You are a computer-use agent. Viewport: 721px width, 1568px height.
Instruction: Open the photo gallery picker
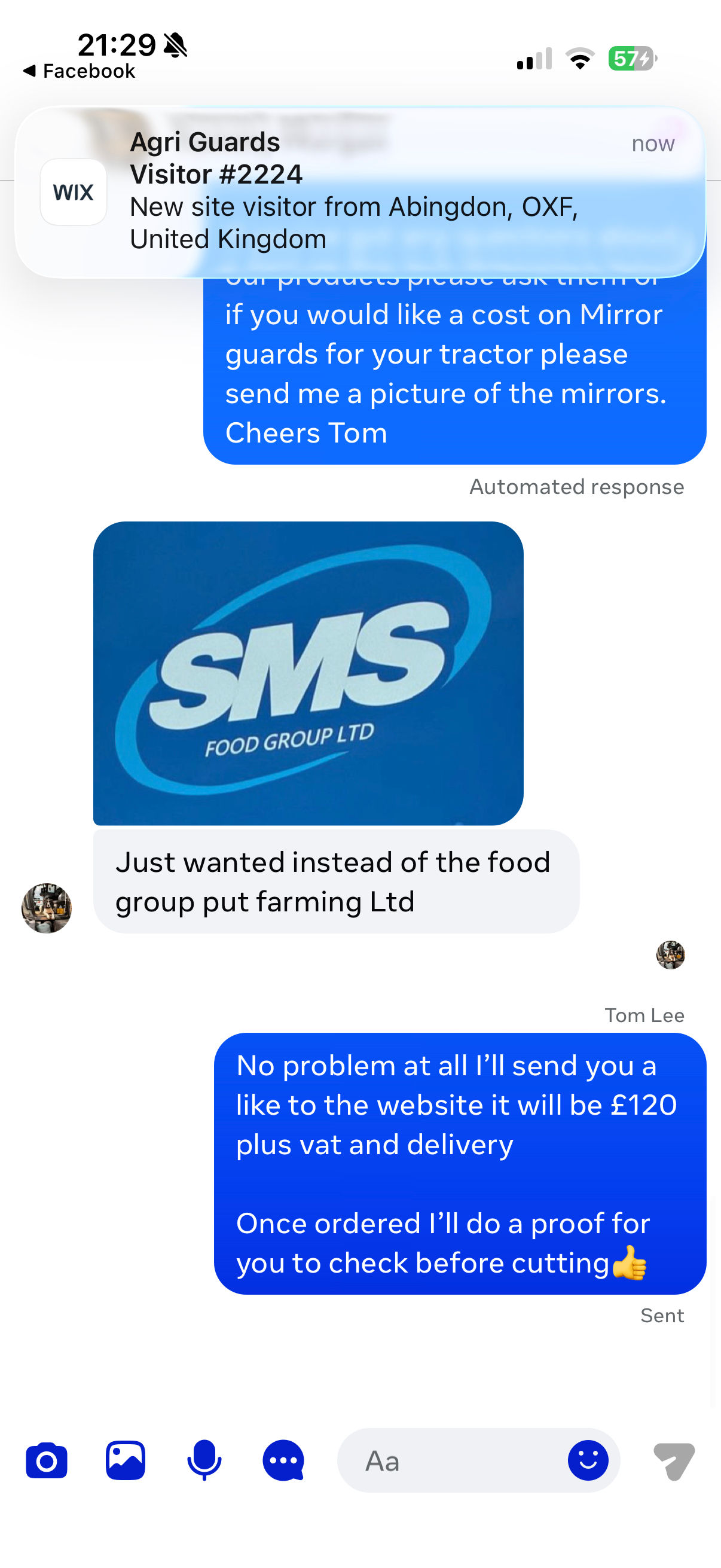coord(126,1460)
